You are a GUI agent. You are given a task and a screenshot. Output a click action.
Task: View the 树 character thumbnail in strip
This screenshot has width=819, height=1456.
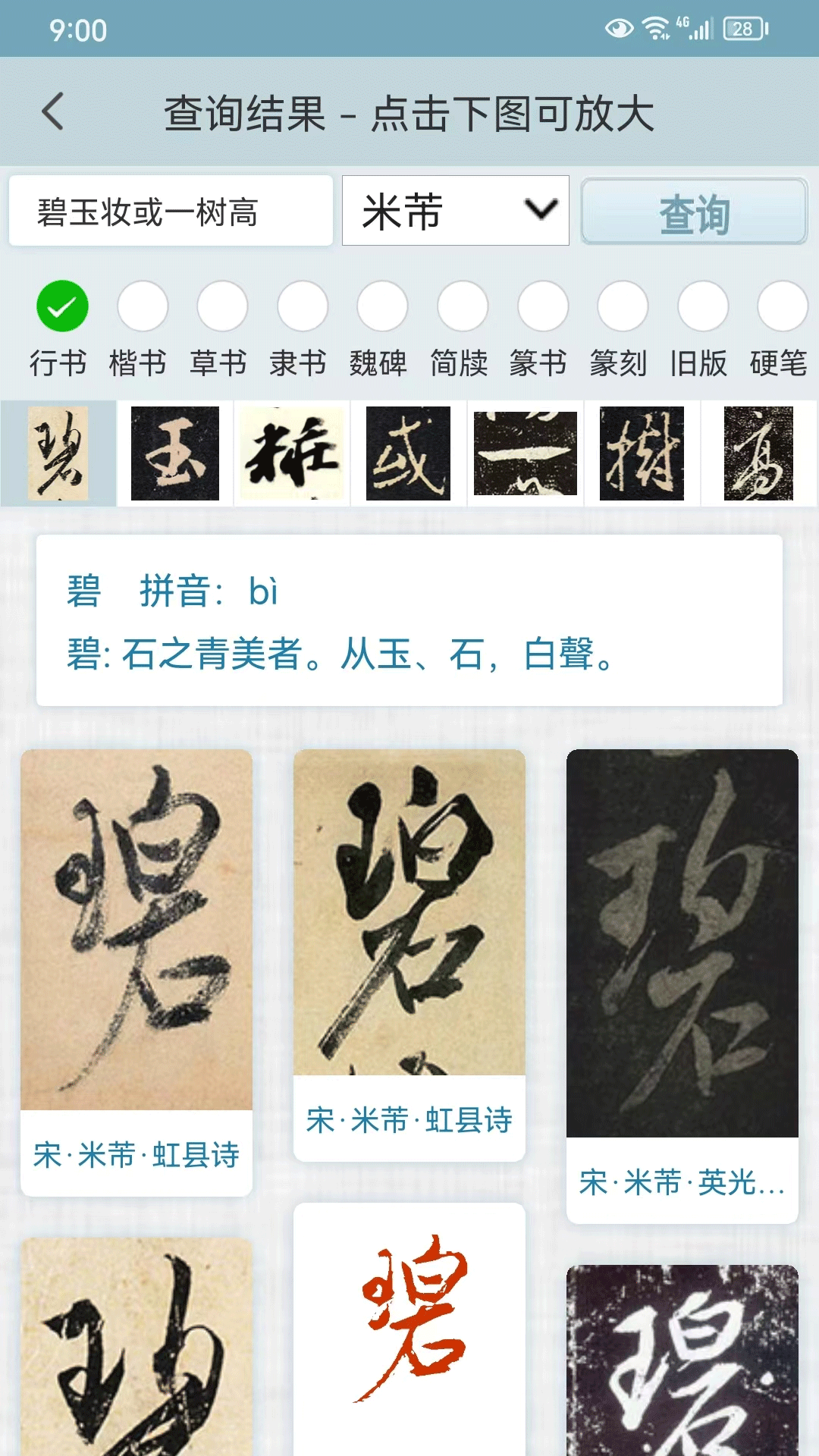click(642, 453)
